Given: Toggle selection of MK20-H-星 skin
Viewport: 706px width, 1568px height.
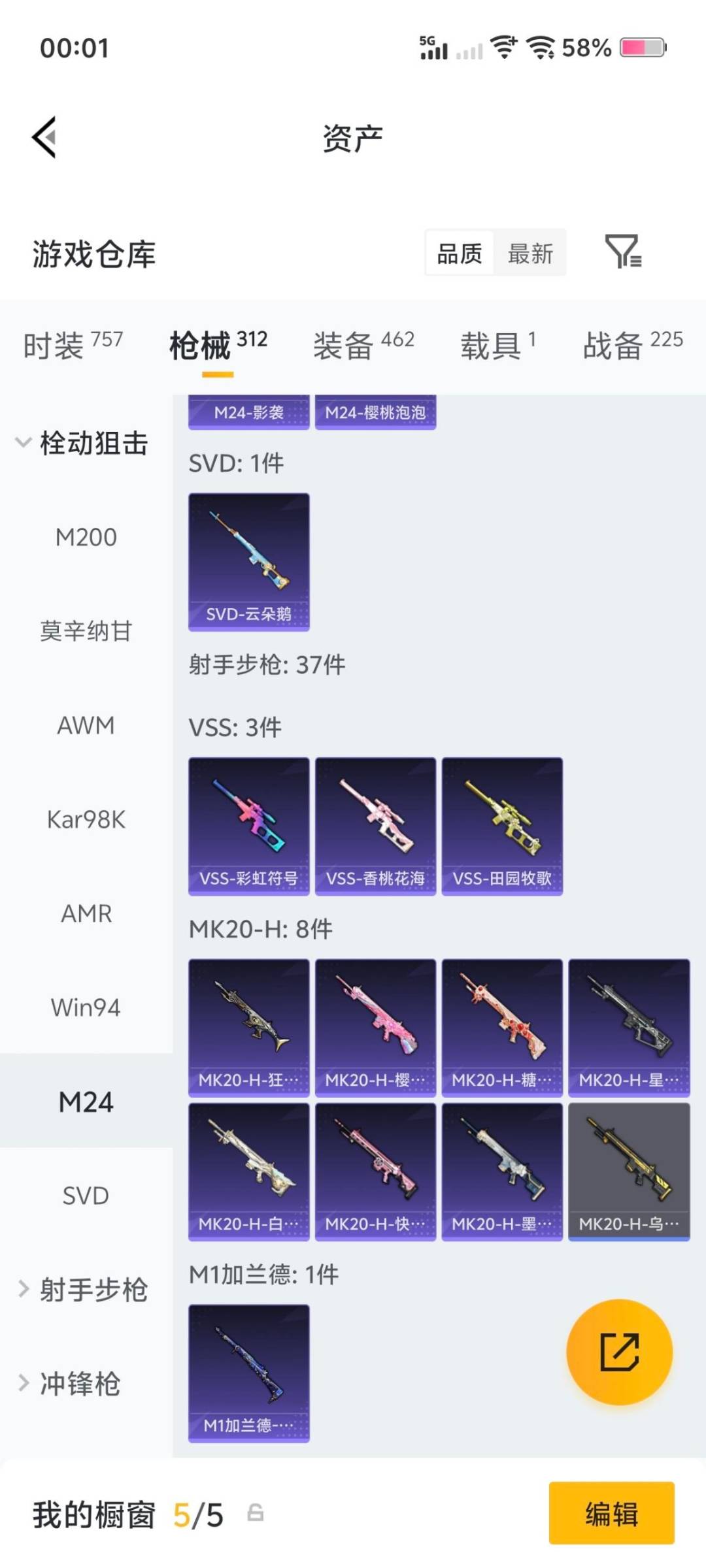Looking at the screenshot, I should click(629, 1026).
